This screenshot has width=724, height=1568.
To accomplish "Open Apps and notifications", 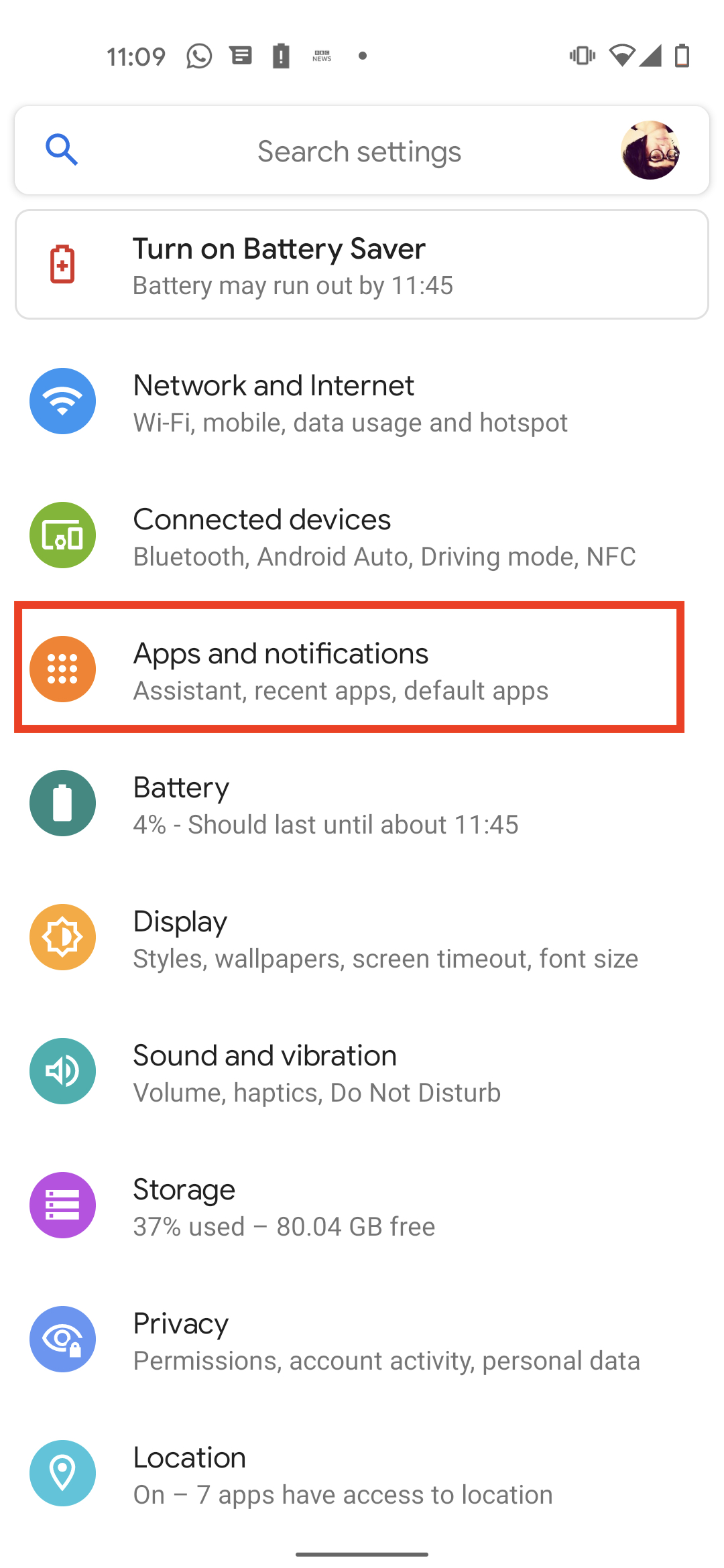I will [x=362, y=669].
